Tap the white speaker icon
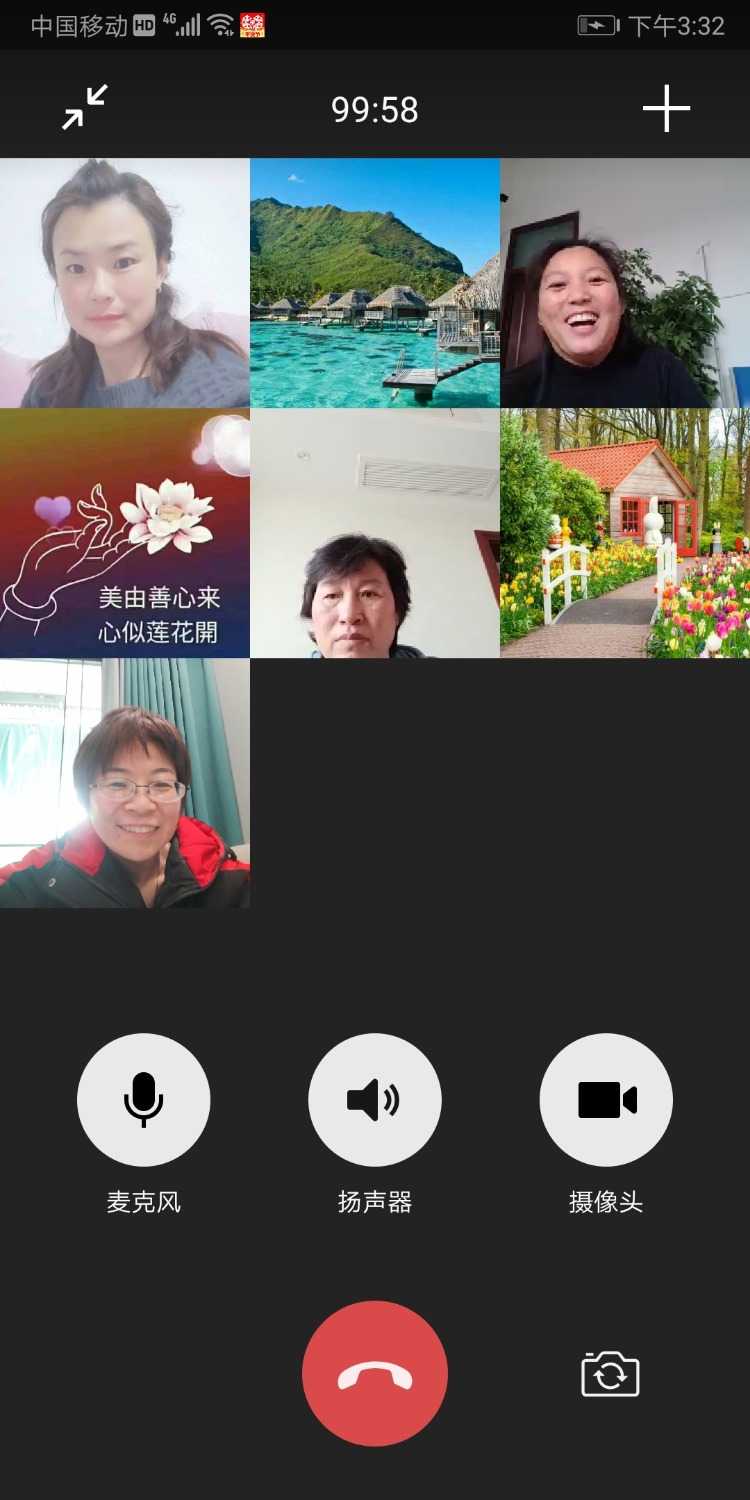The height and width of the screenshot is (1500, 750). coord(375,1099)
